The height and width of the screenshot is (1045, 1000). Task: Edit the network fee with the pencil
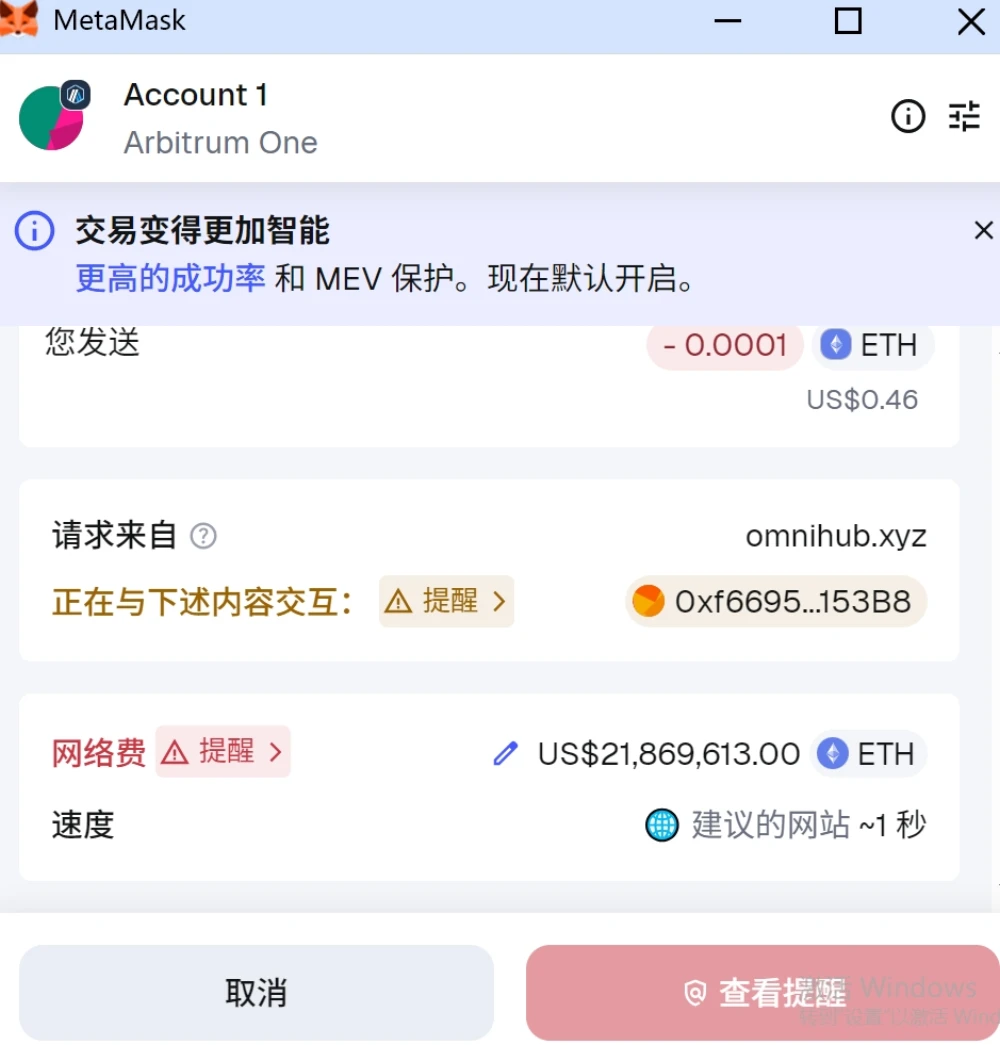pos(506,754)
